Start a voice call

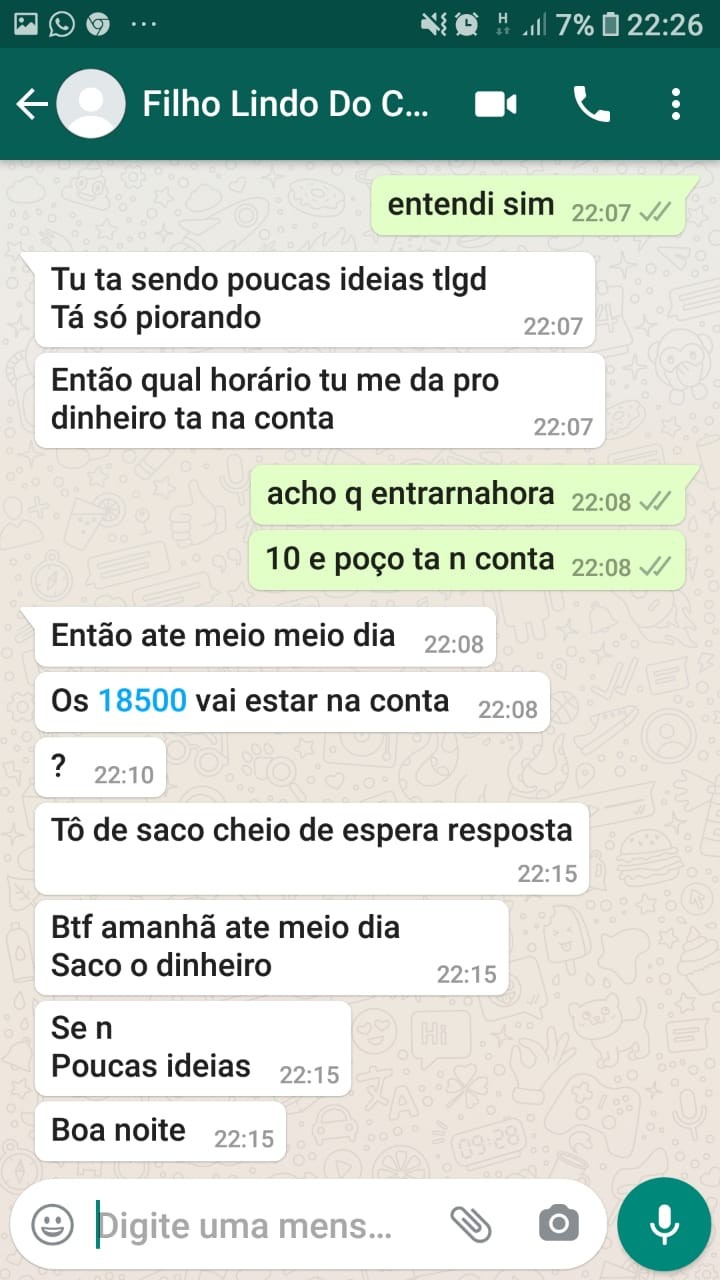[x=591, y=104]
